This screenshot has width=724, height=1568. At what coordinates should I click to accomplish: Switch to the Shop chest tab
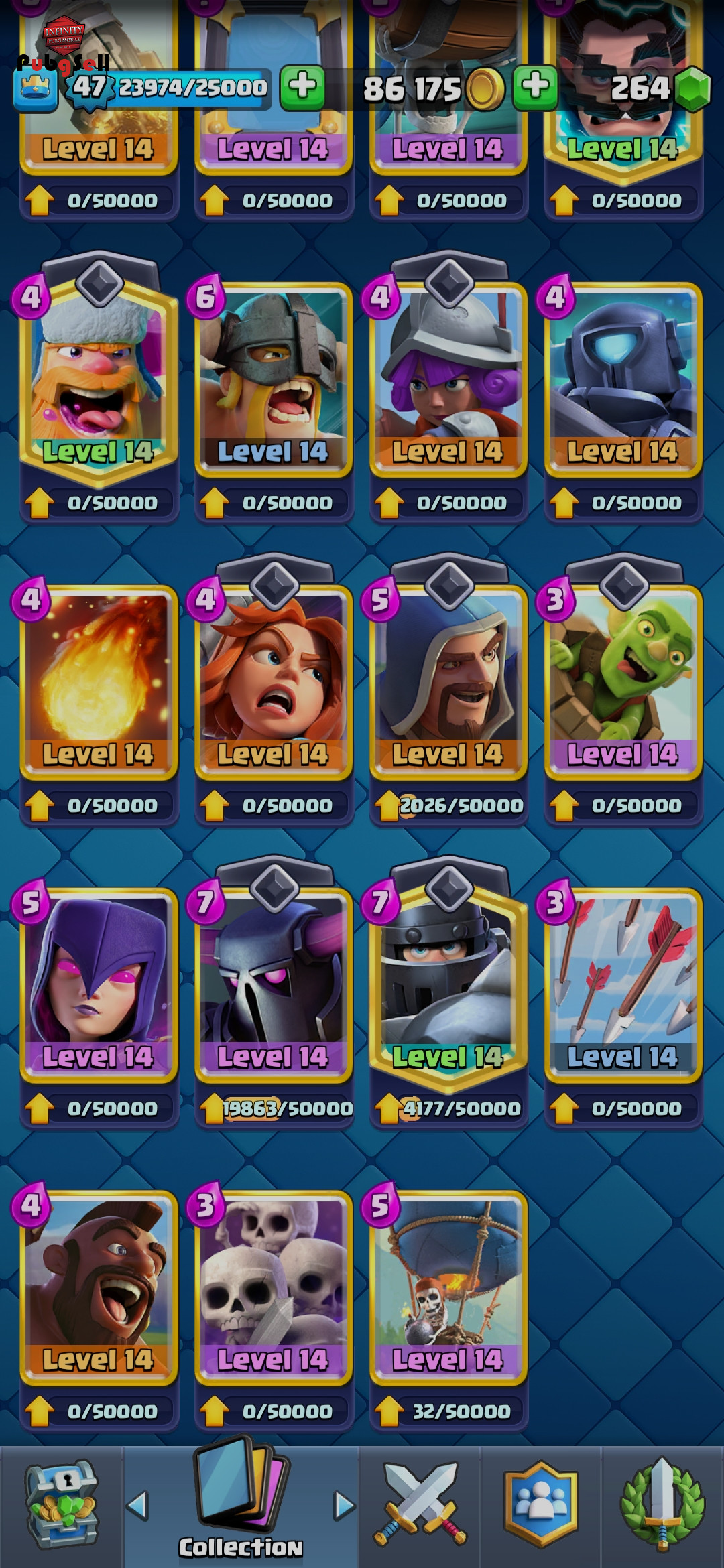pyautogui.click(x=62, y=1504)
